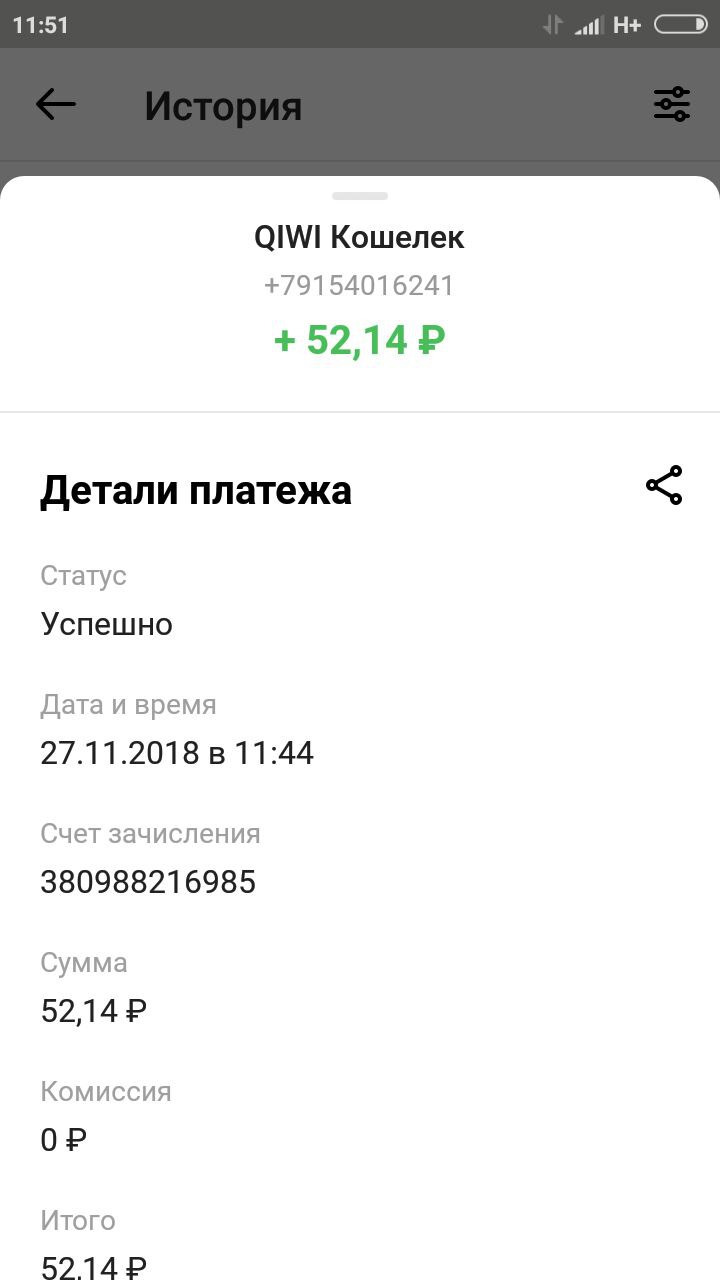Image resolution: width=720 pixels, height=1280 pixels.
Task: Open the history filter settings icon
Action: point(672,104)
